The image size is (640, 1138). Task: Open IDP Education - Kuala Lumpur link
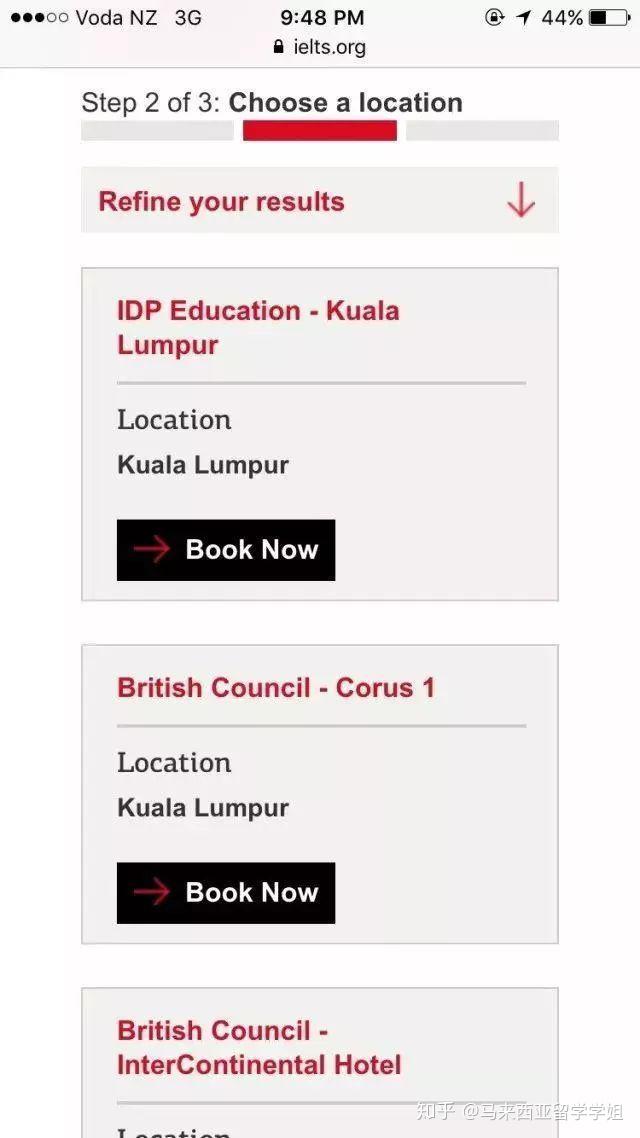258,327
